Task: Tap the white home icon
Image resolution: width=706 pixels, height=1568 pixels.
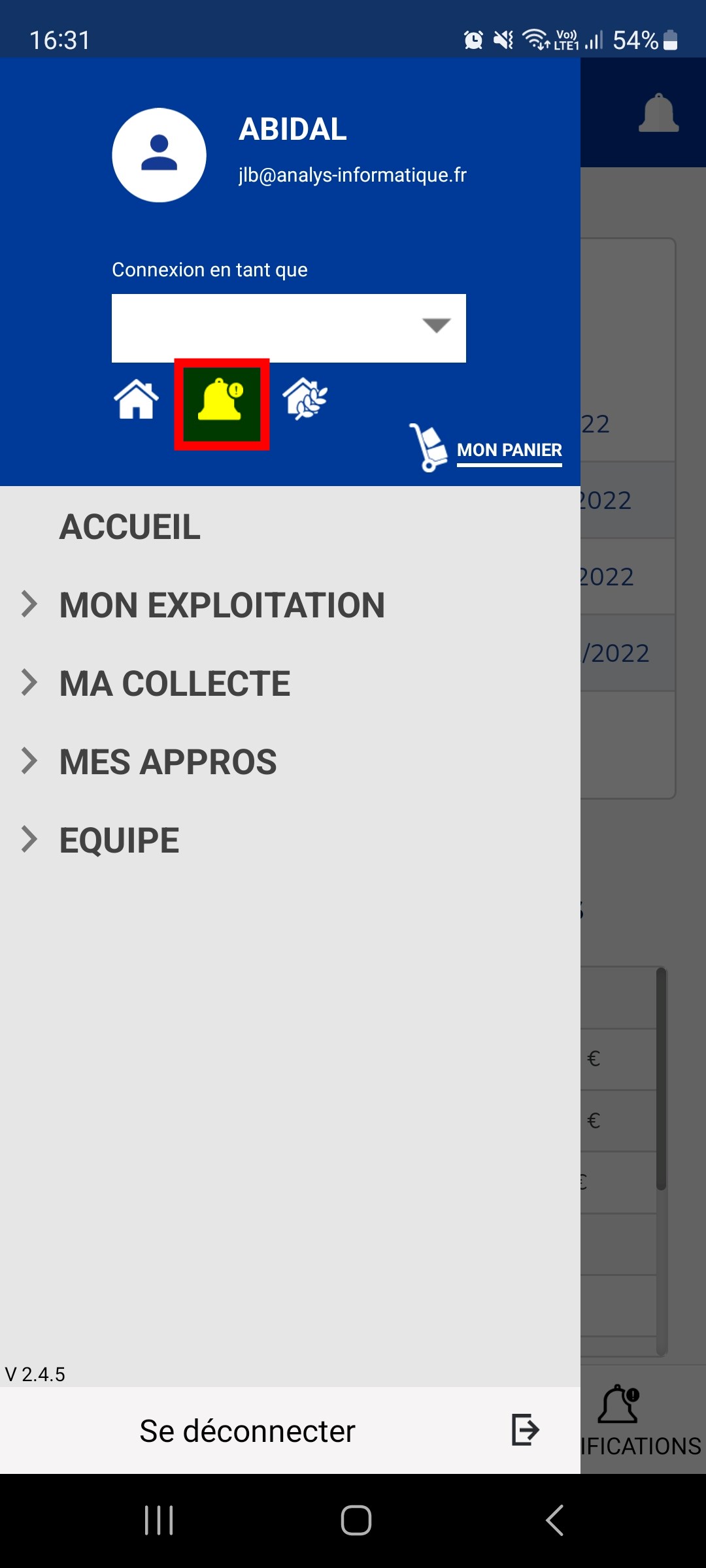Action: 136,399
